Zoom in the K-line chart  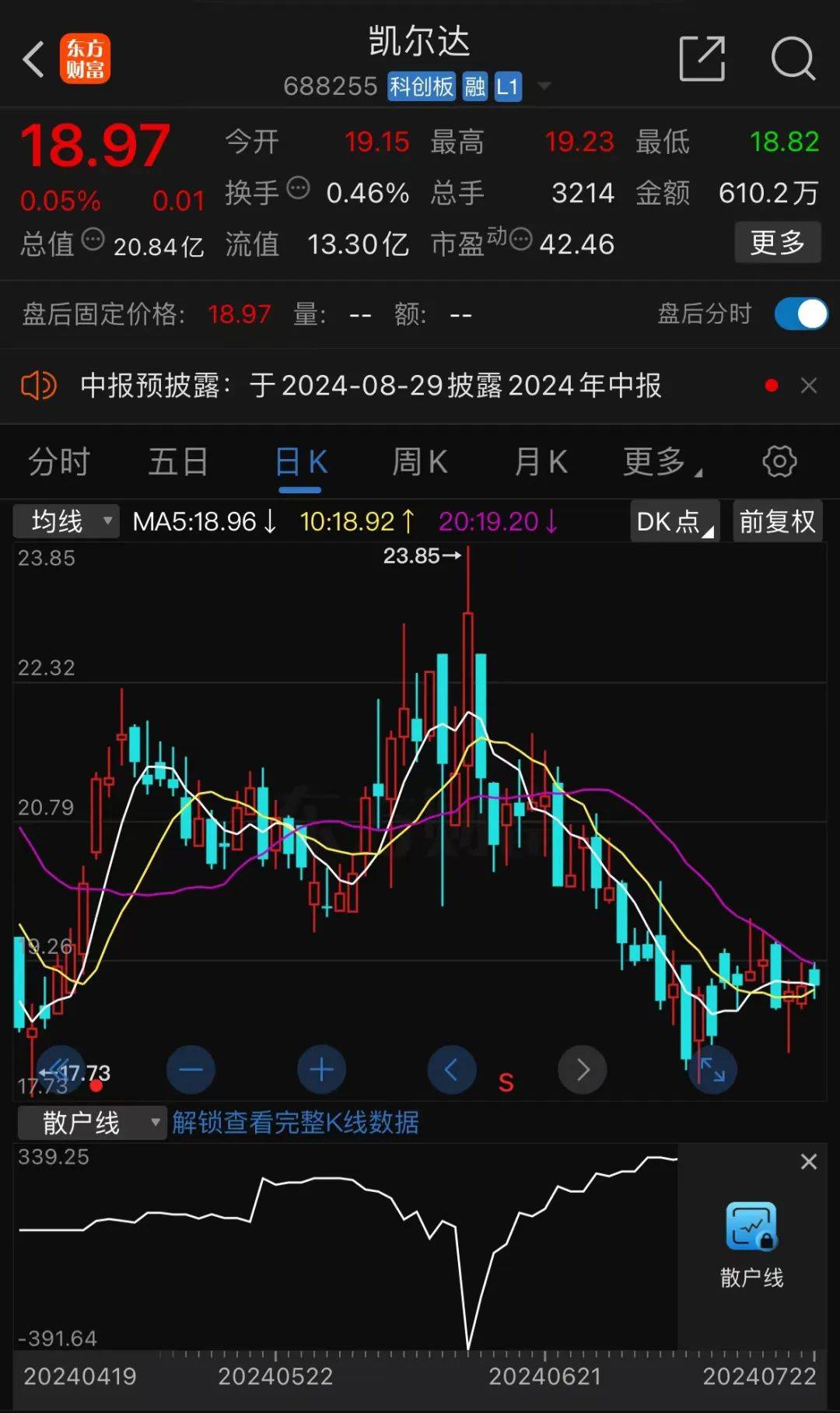tap(321, 1071)
